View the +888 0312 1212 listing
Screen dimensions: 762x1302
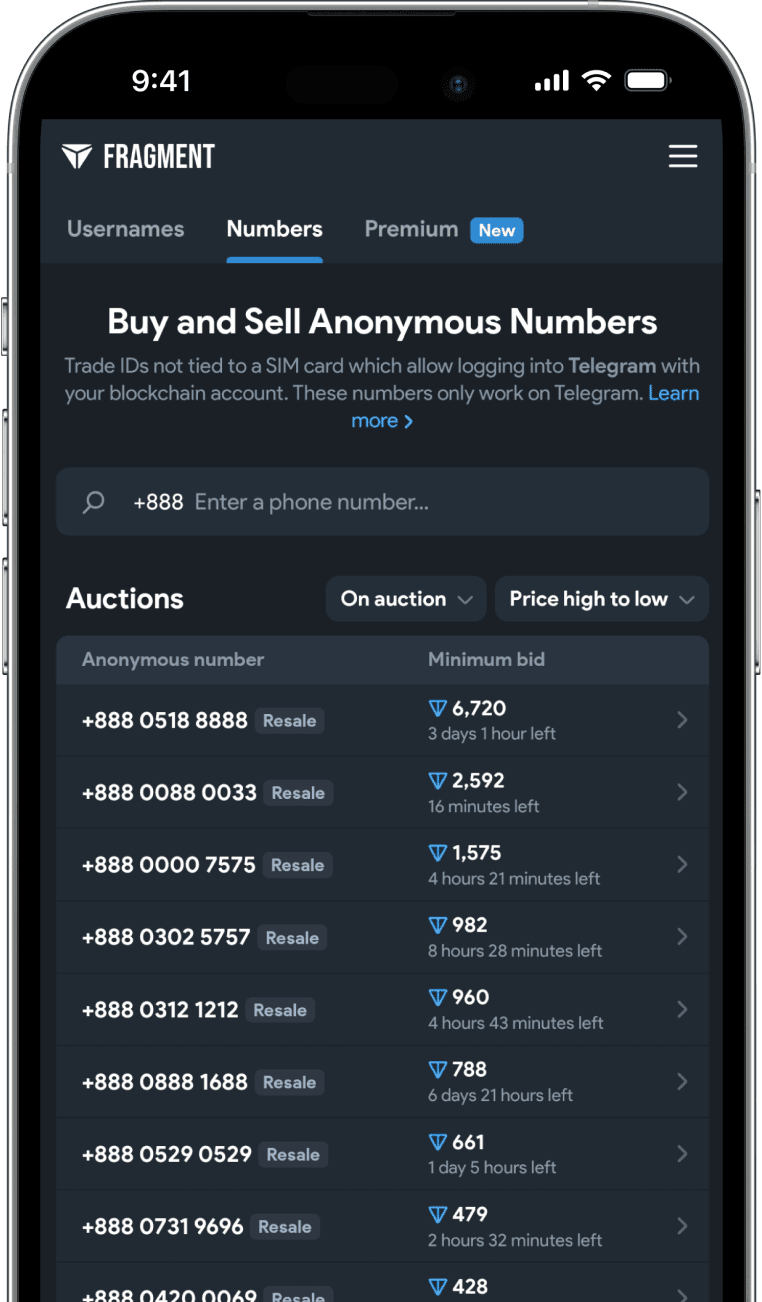[382, 1010]
